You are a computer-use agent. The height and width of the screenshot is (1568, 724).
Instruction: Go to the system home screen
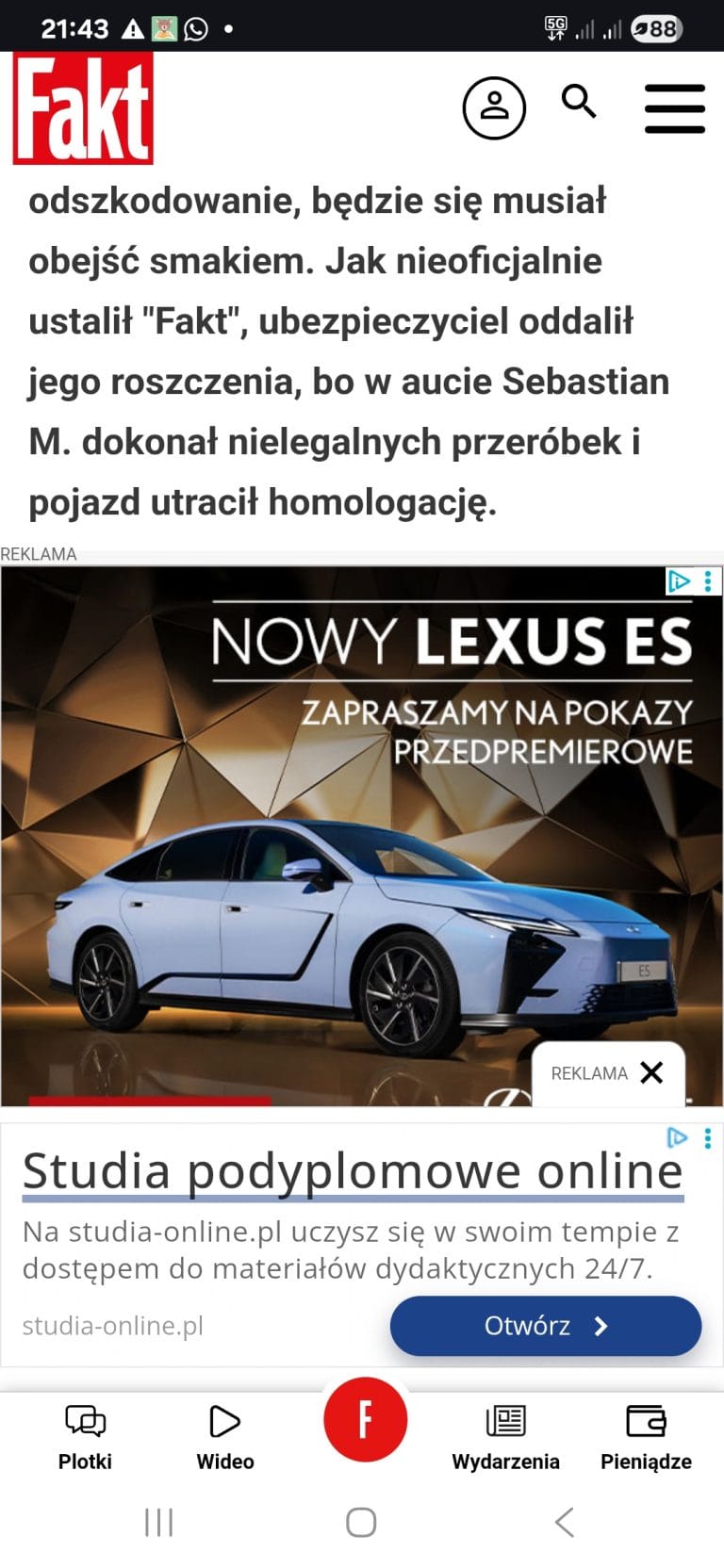pos(361,1522)
